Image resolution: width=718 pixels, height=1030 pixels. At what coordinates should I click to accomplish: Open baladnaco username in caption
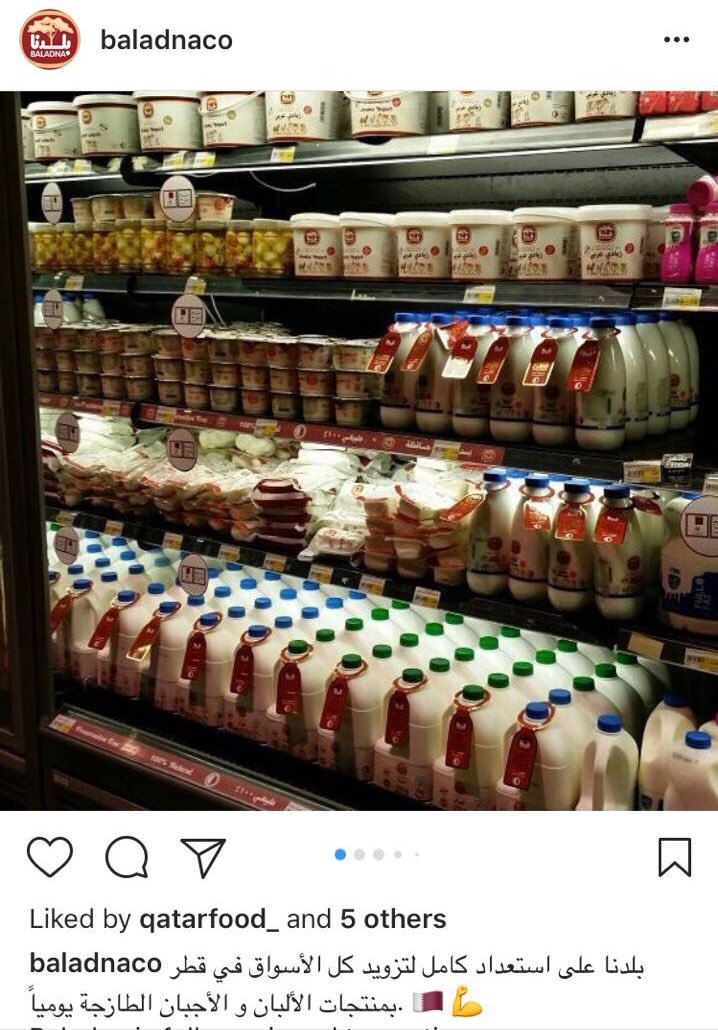(95, 965)
